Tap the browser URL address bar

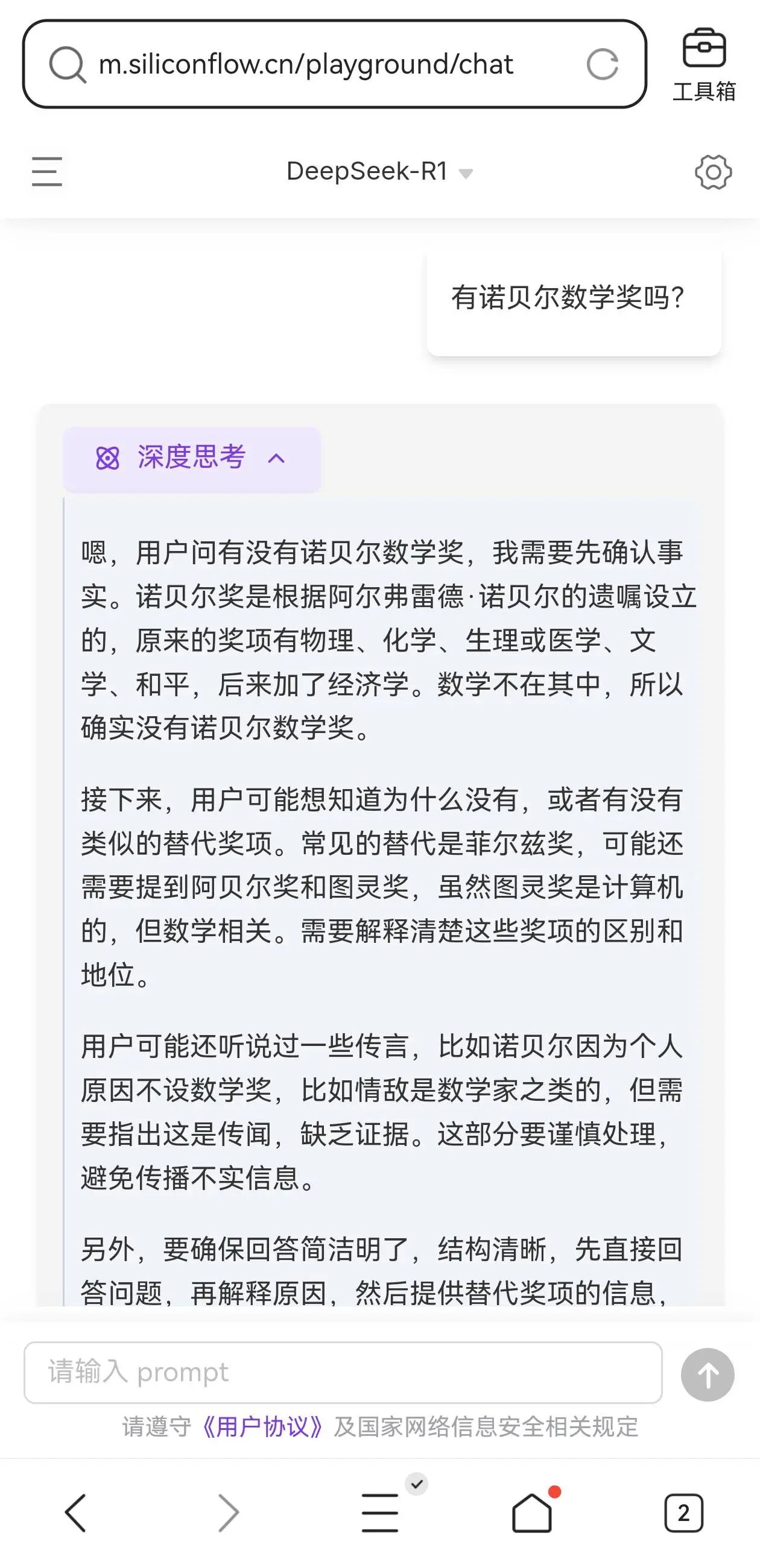click(x=334, y=64)
